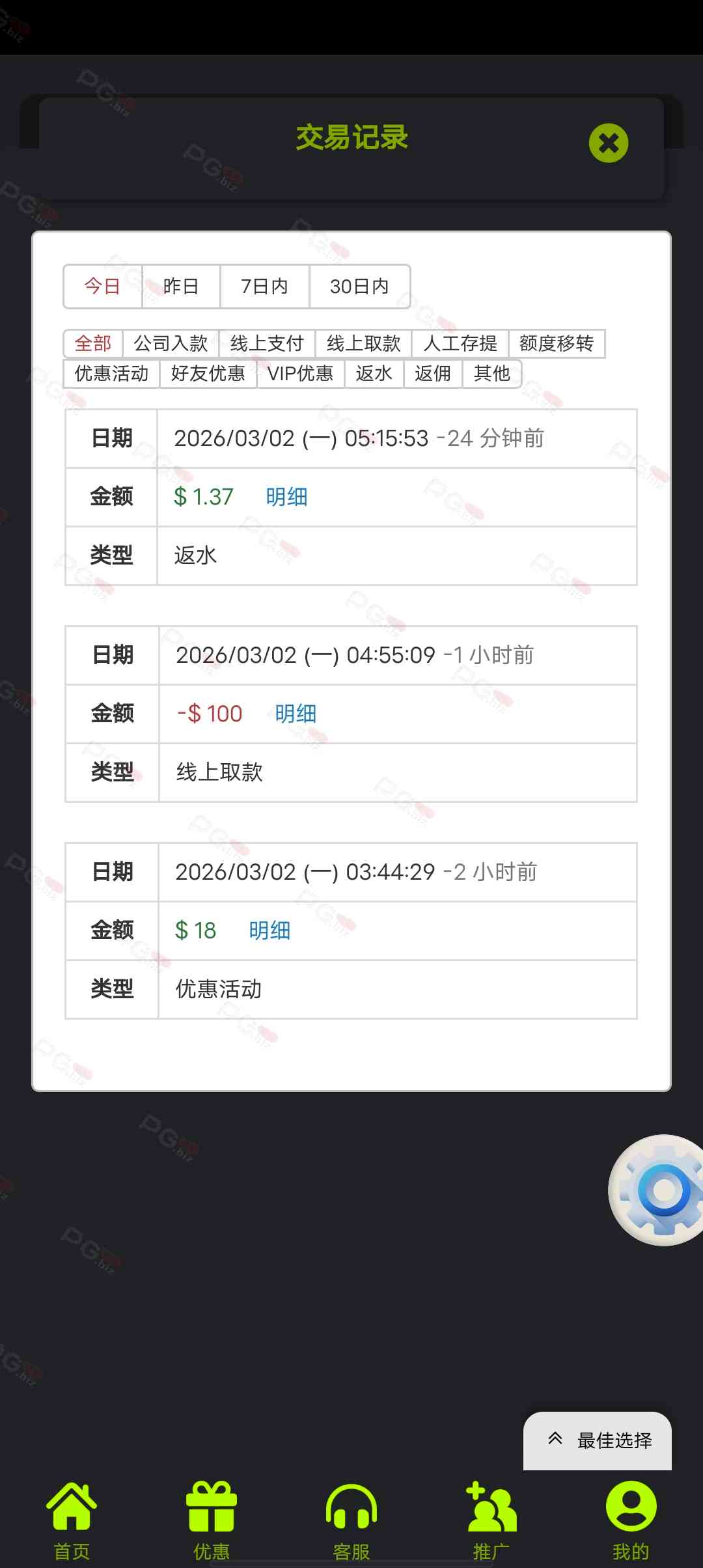This screenshot has width=703, height=1568.
Task: Close the 交易记录 dialog
Action: click(x=608, y=143)
